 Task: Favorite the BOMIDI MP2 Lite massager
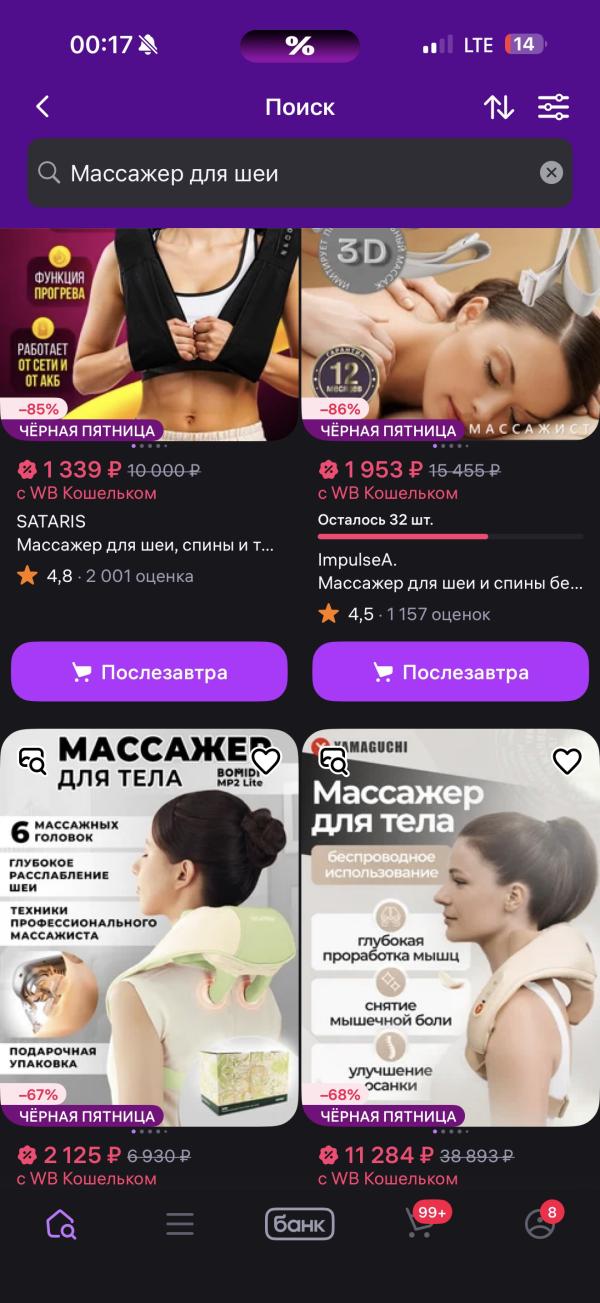tap(265, 761)
